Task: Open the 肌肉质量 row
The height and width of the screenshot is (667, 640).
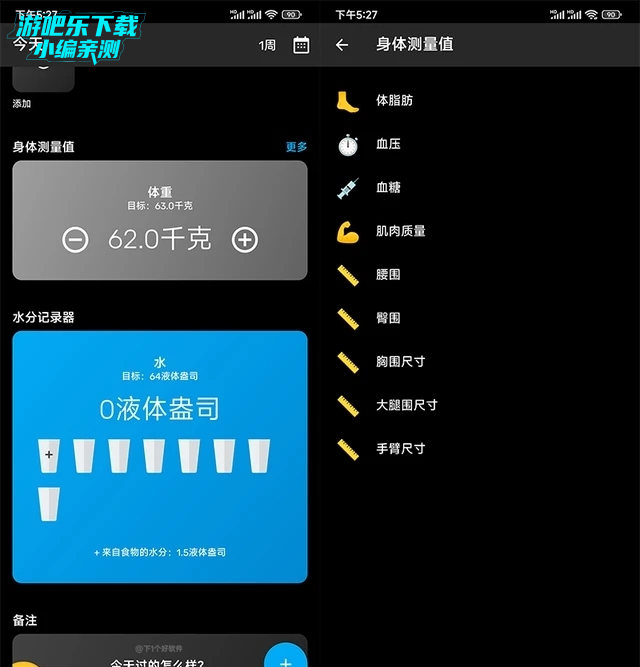Action: click(400, 231)
